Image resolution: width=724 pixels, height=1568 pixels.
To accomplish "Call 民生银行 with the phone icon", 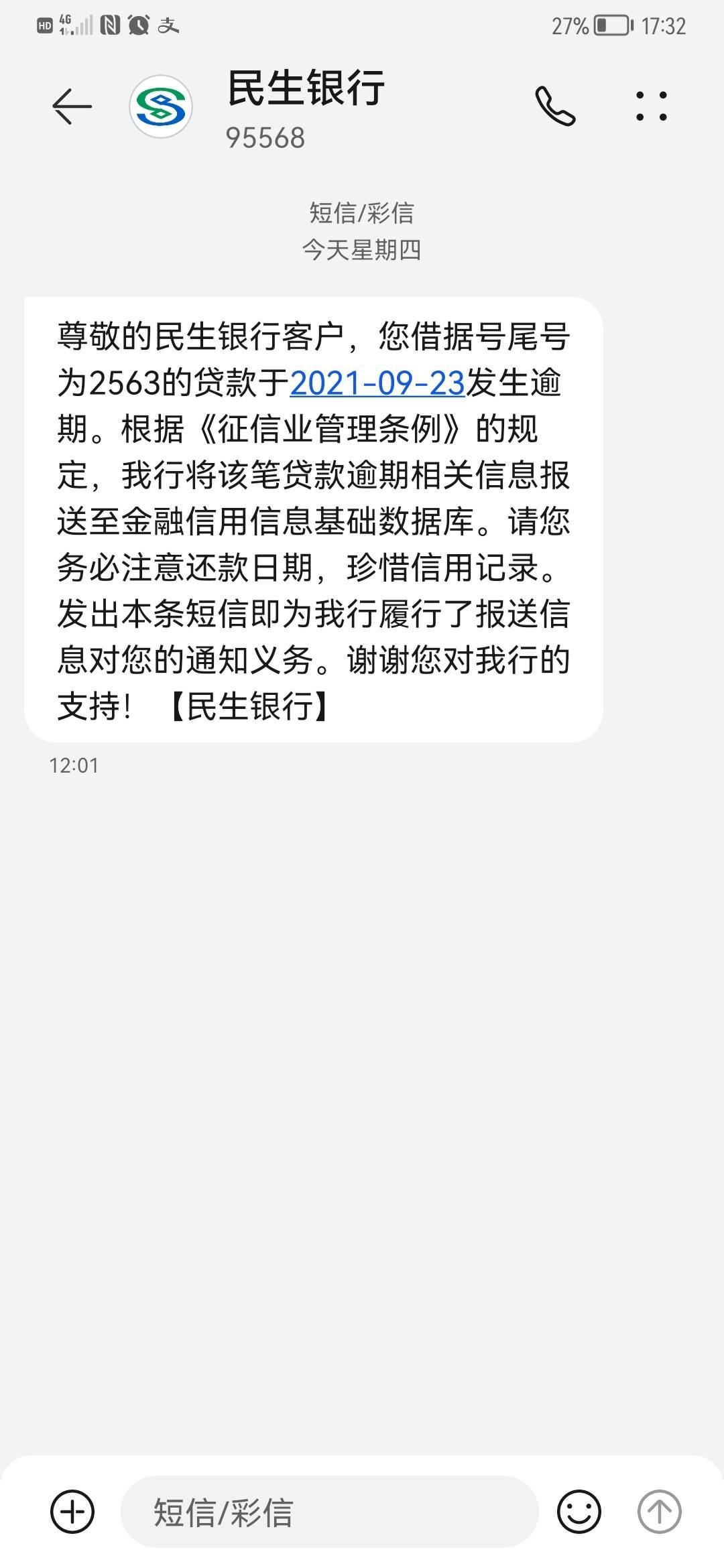I will 555,107.
